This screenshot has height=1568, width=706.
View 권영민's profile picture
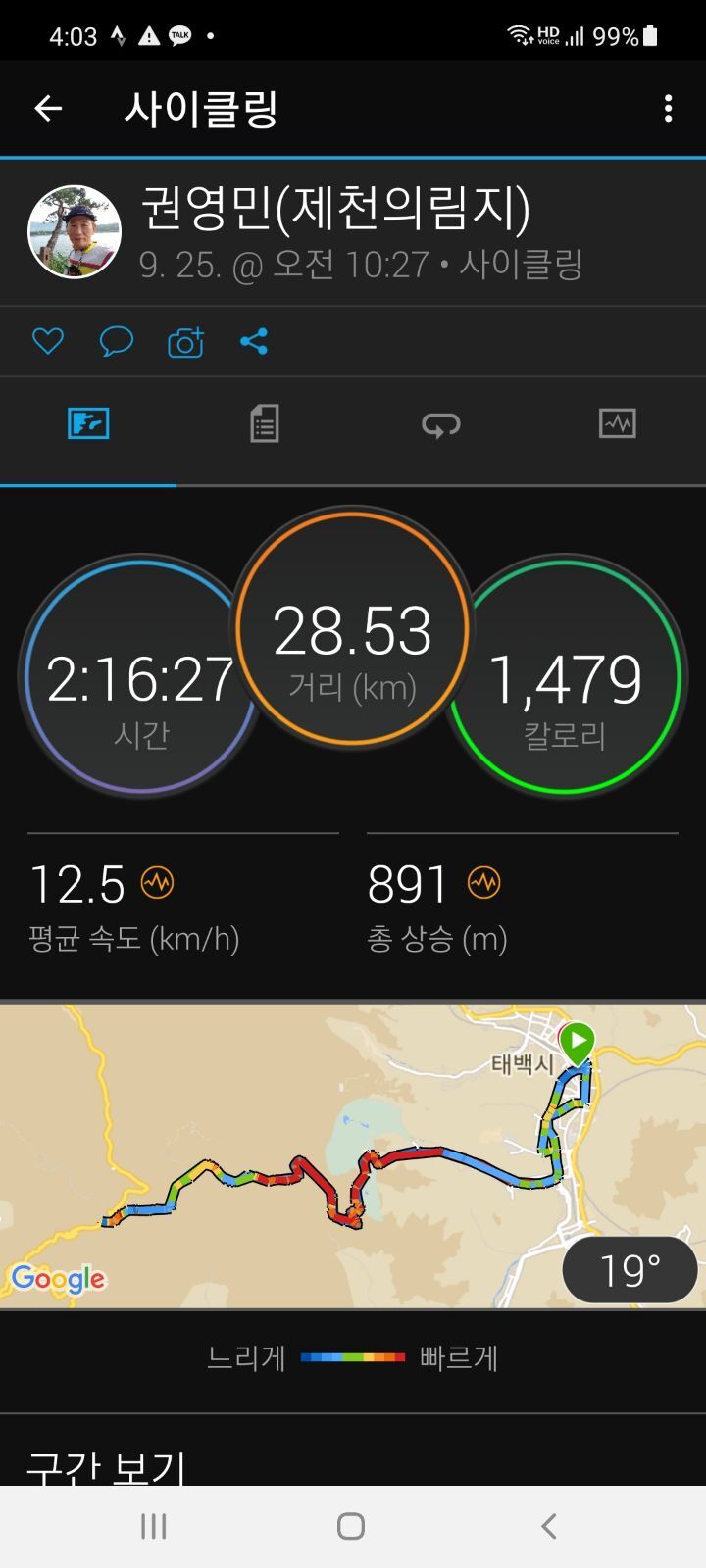tap(75, 232)
